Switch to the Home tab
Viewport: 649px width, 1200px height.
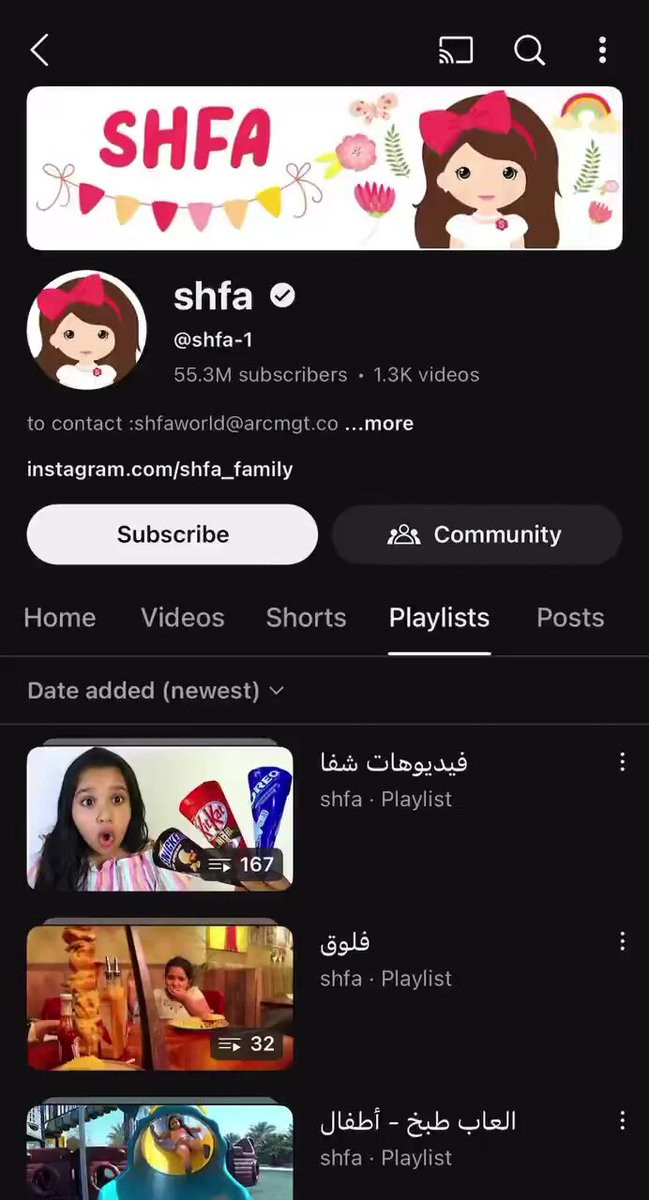click(60, 618)
